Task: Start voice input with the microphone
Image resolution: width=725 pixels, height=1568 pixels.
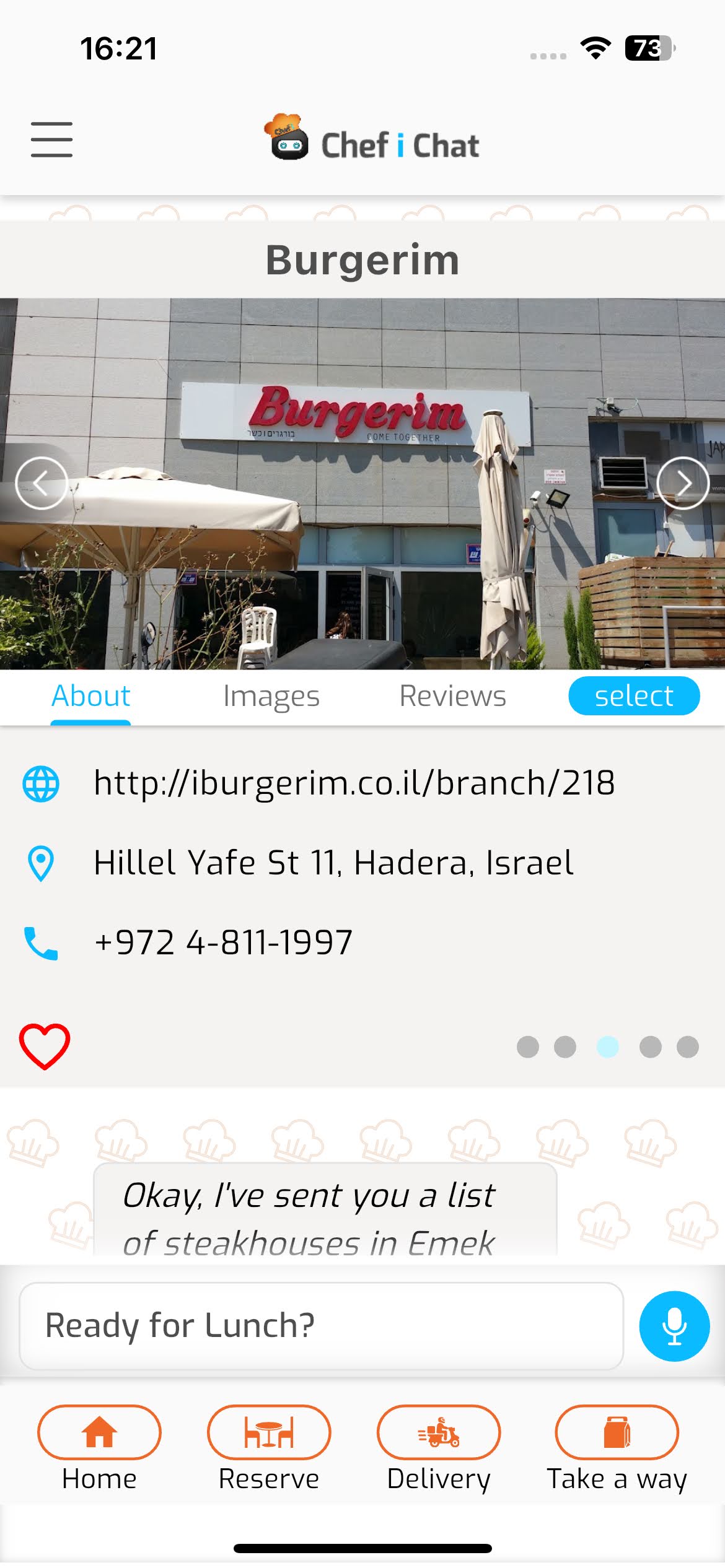Action: (x=674, y=1325)
